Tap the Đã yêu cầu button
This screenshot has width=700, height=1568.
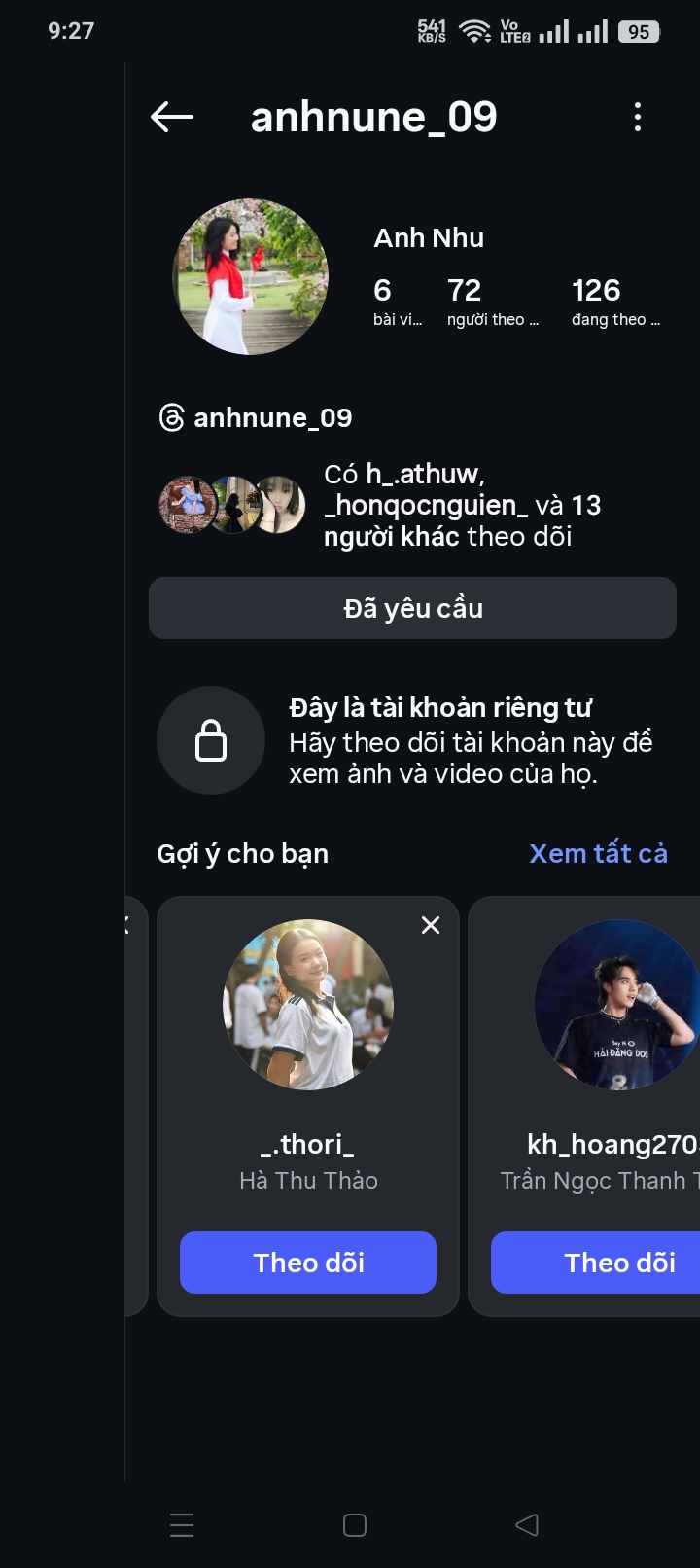pyautogui.click(x=412, y=608)
